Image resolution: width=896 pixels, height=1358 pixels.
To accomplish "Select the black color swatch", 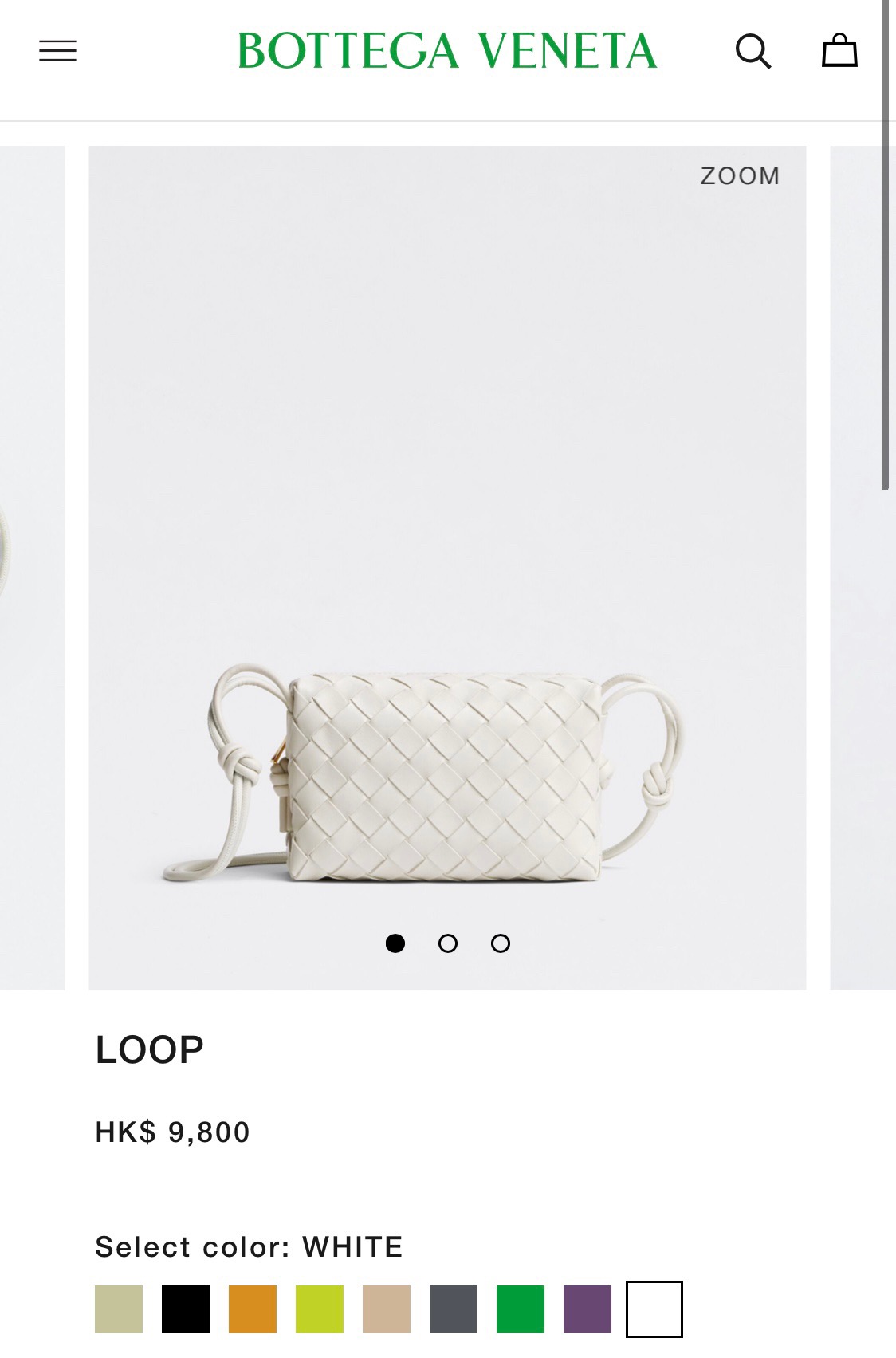I will [186, 1309].
